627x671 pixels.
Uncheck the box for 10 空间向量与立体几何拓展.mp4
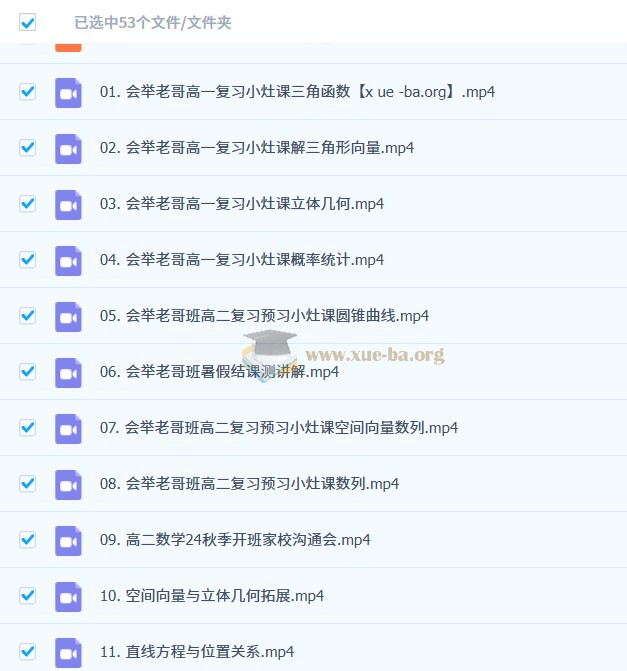tap(28, 596)
